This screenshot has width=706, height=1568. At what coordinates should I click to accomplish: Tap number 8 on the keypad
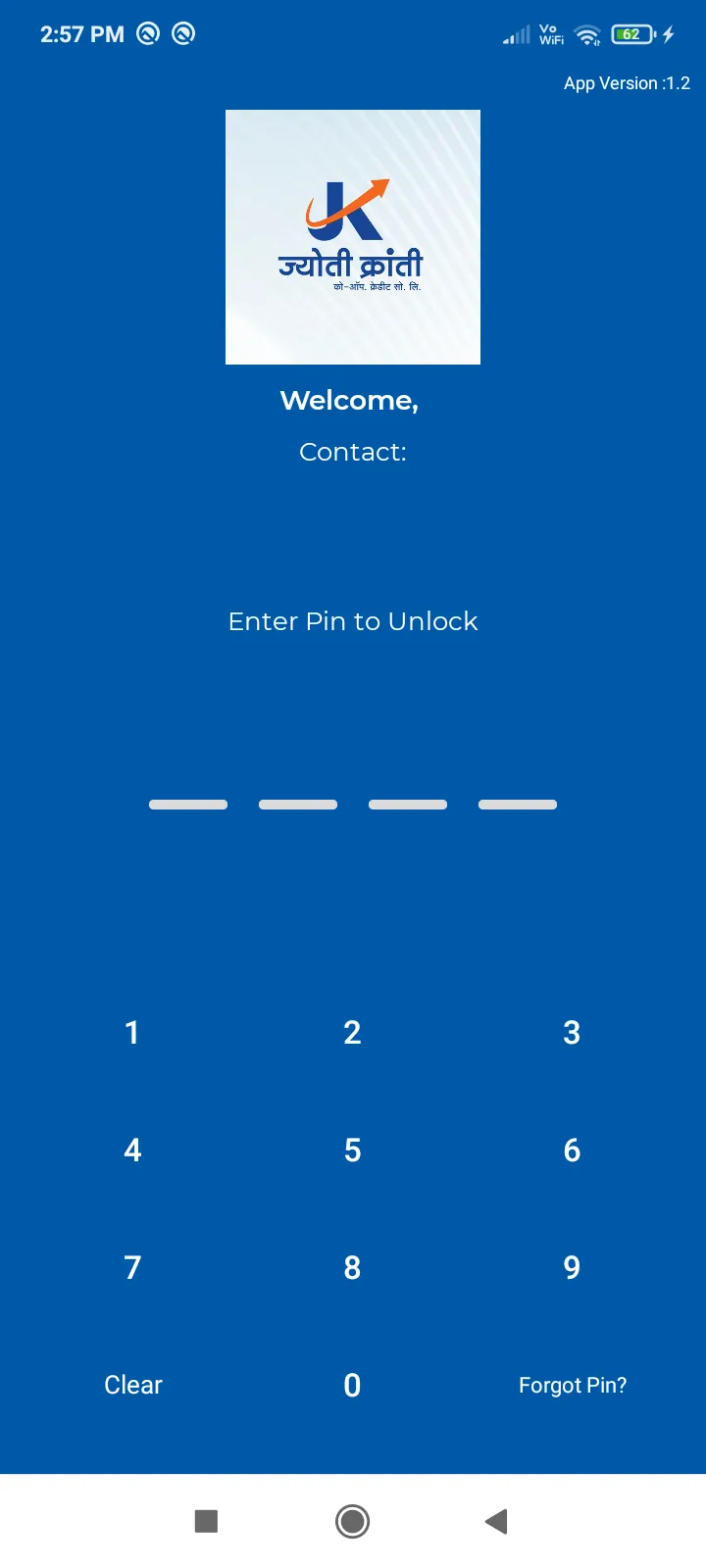[x=352, y=1267]
